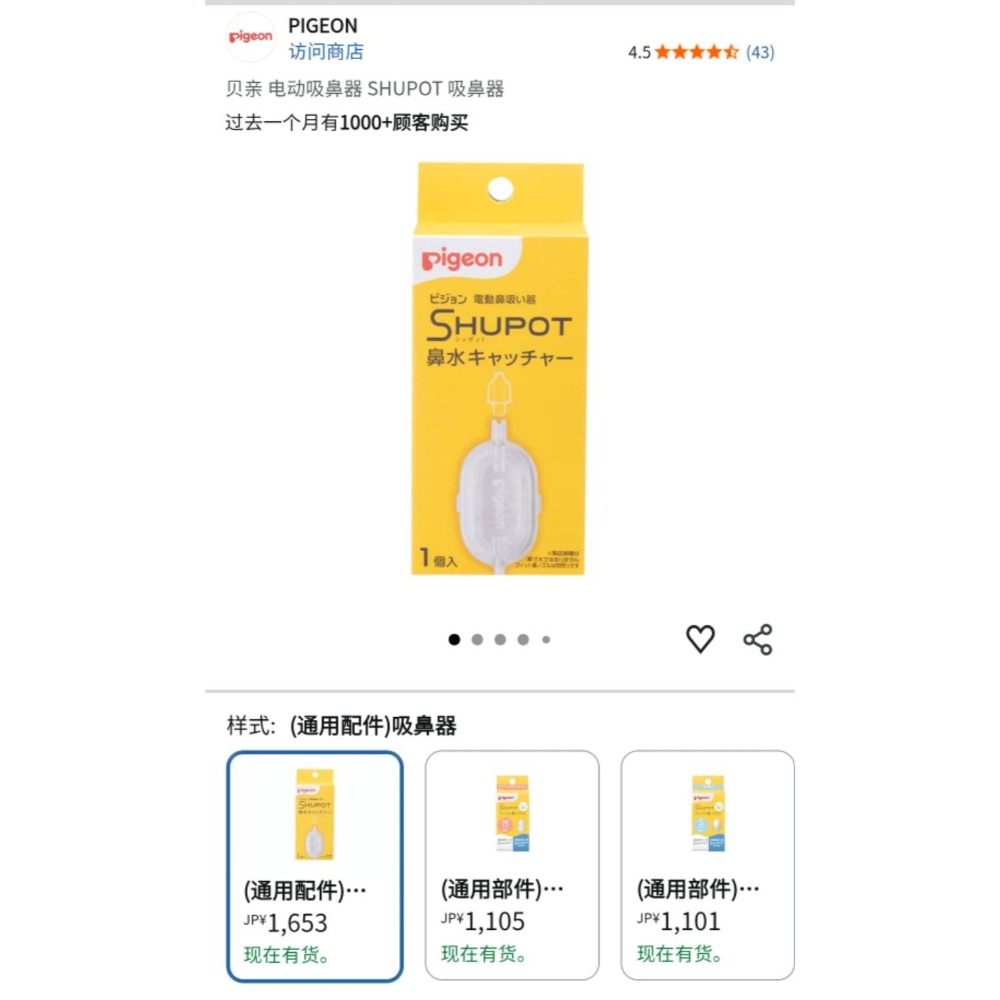
Task: Add product to wishlist with heart icon
Action: pyautogui.click(x=700, y=639)
